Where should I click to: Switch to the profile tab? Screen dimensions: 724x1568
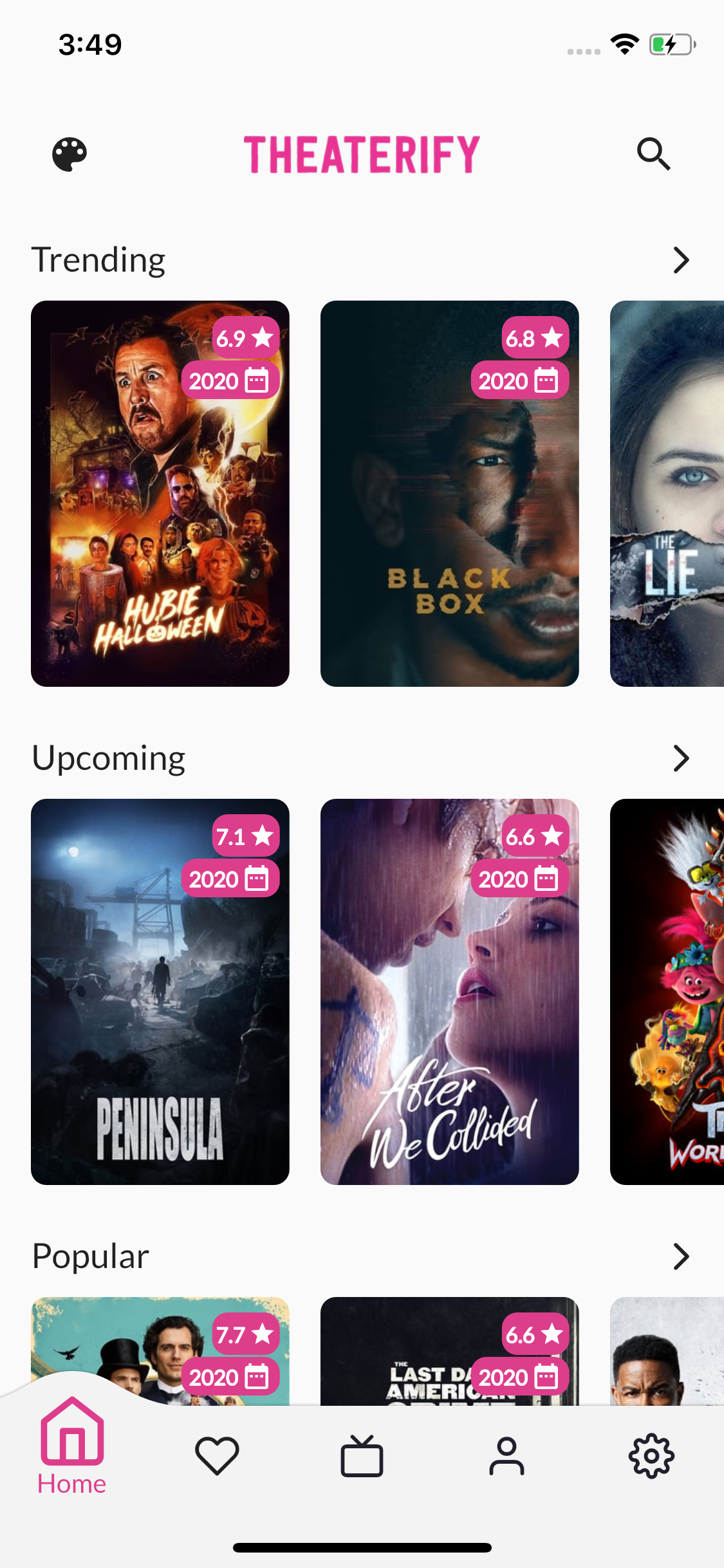[x=506, y=1456]
